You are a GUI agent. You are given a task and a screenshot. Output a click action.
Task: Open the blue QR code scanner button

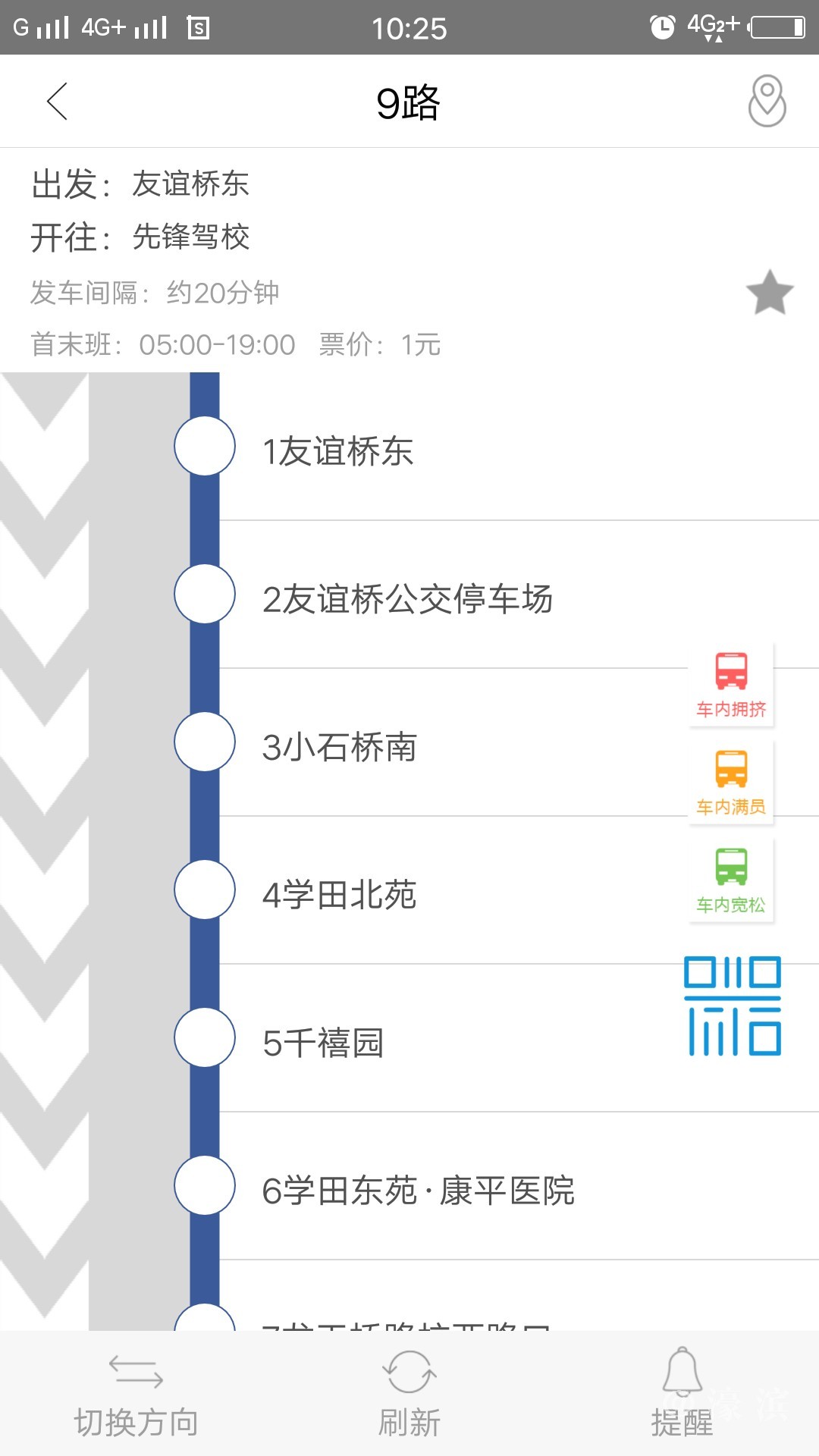click(733, 1006)
